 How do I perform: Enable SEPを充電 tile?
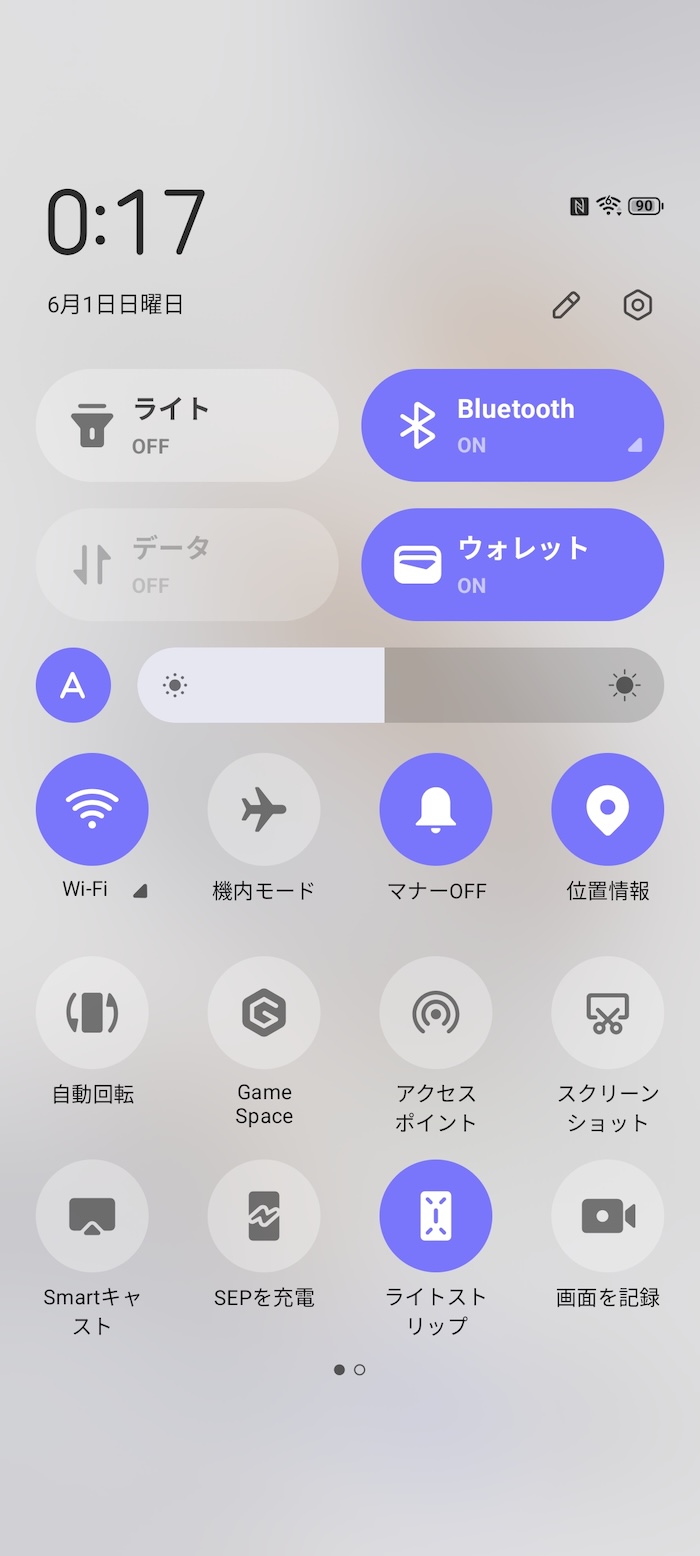[264, 1216]
